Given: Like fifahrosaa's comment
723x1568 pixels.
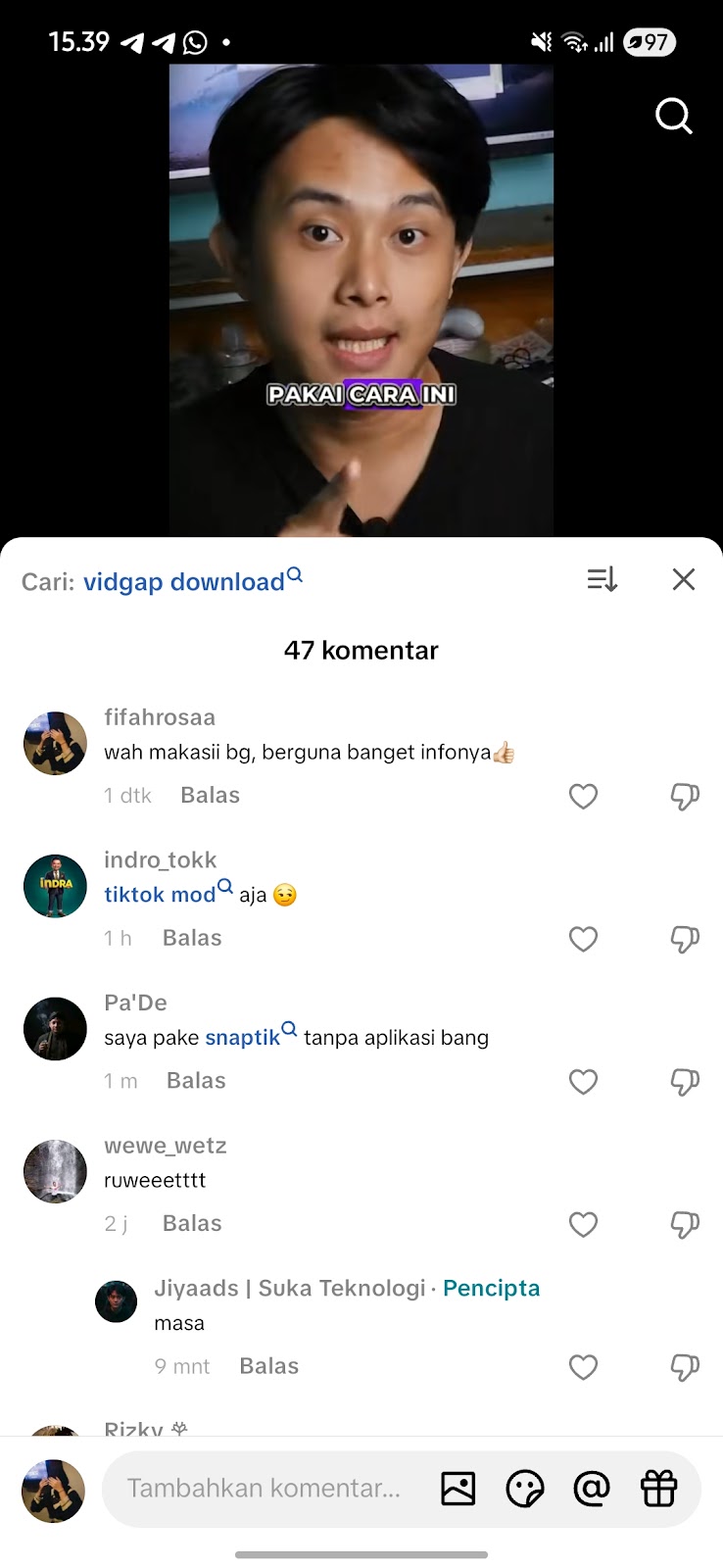Looking at the screenshot, I should tap(583, 796).
